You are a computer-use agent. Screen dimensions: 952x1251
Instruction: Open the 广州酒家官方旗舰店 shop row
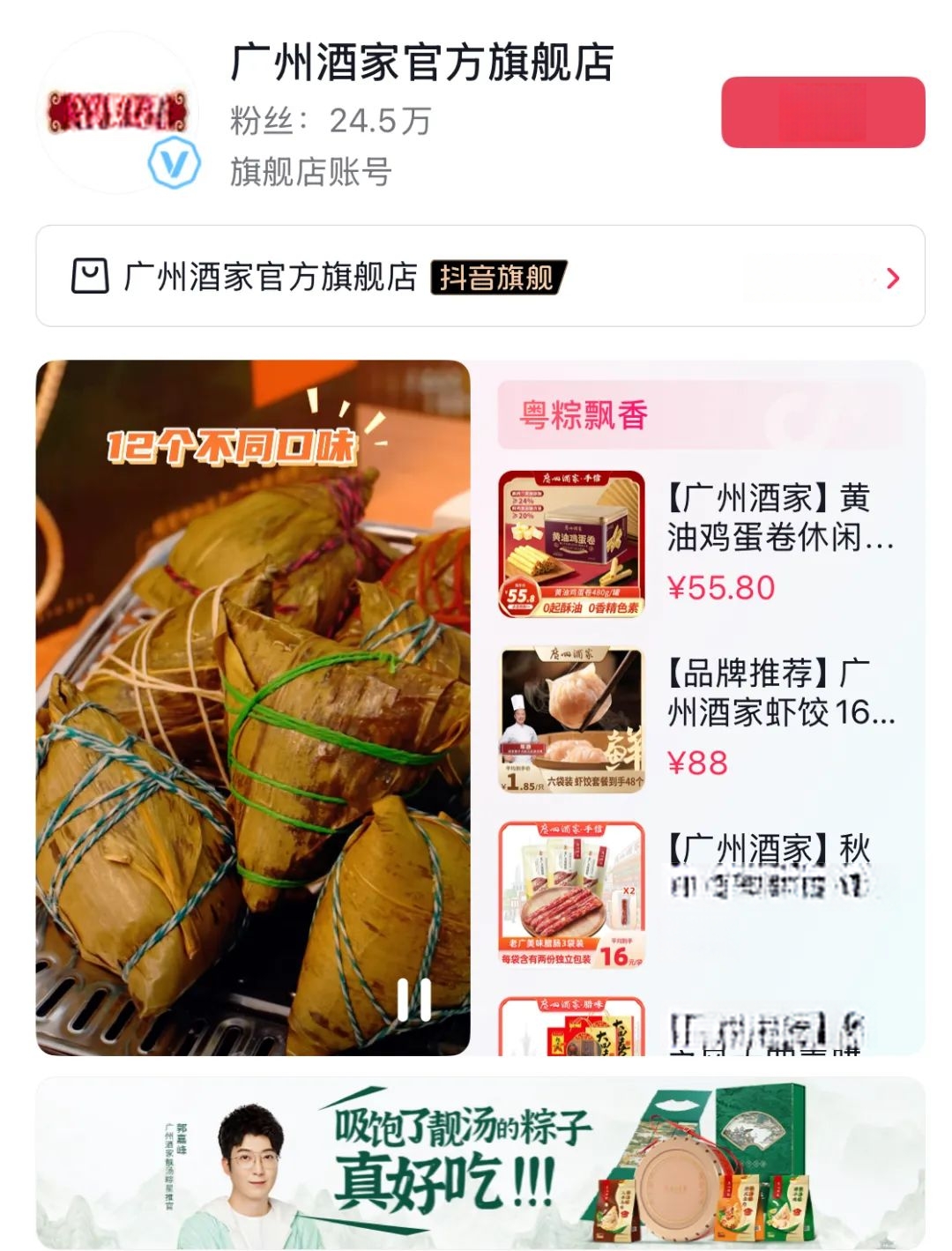click(480, 277)
